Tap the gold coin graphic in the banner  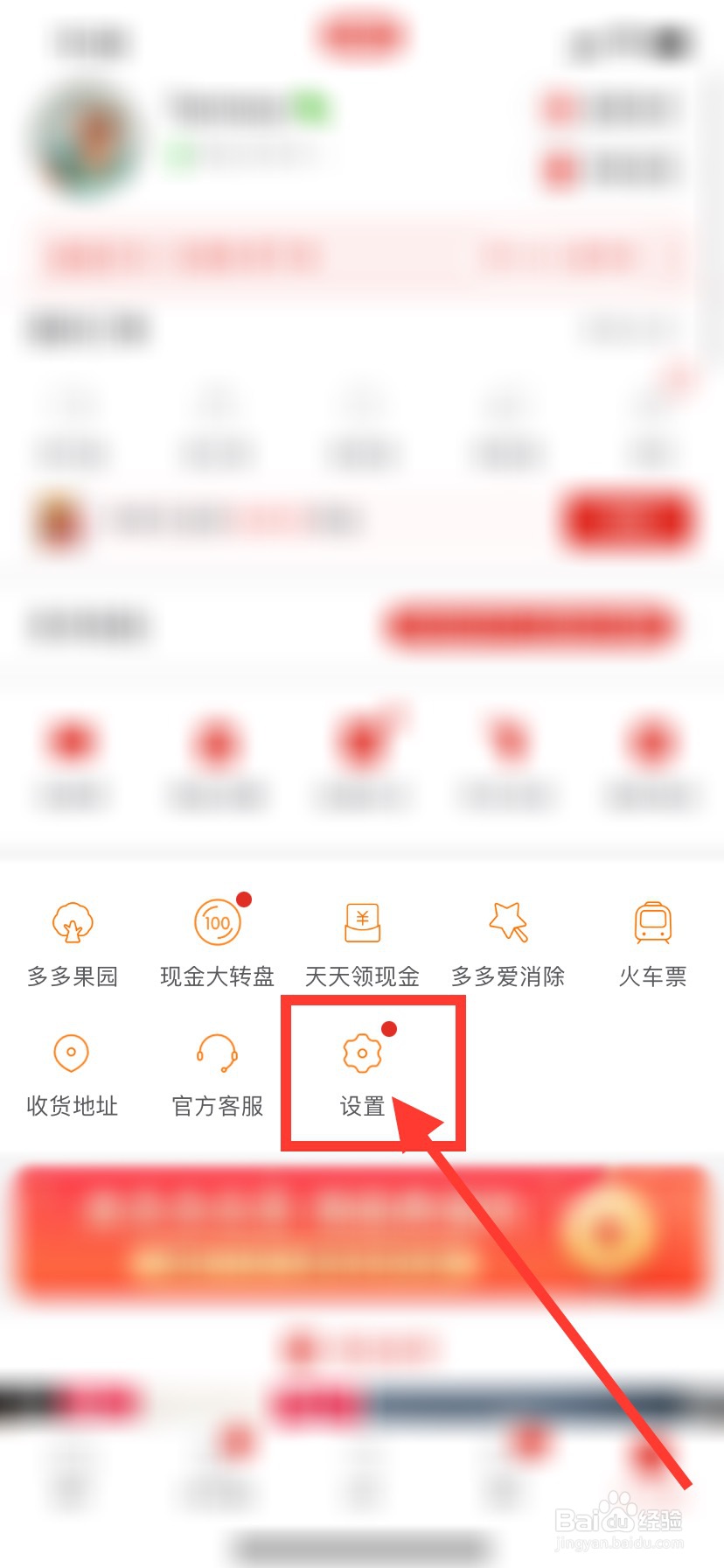pos(608,1229)
